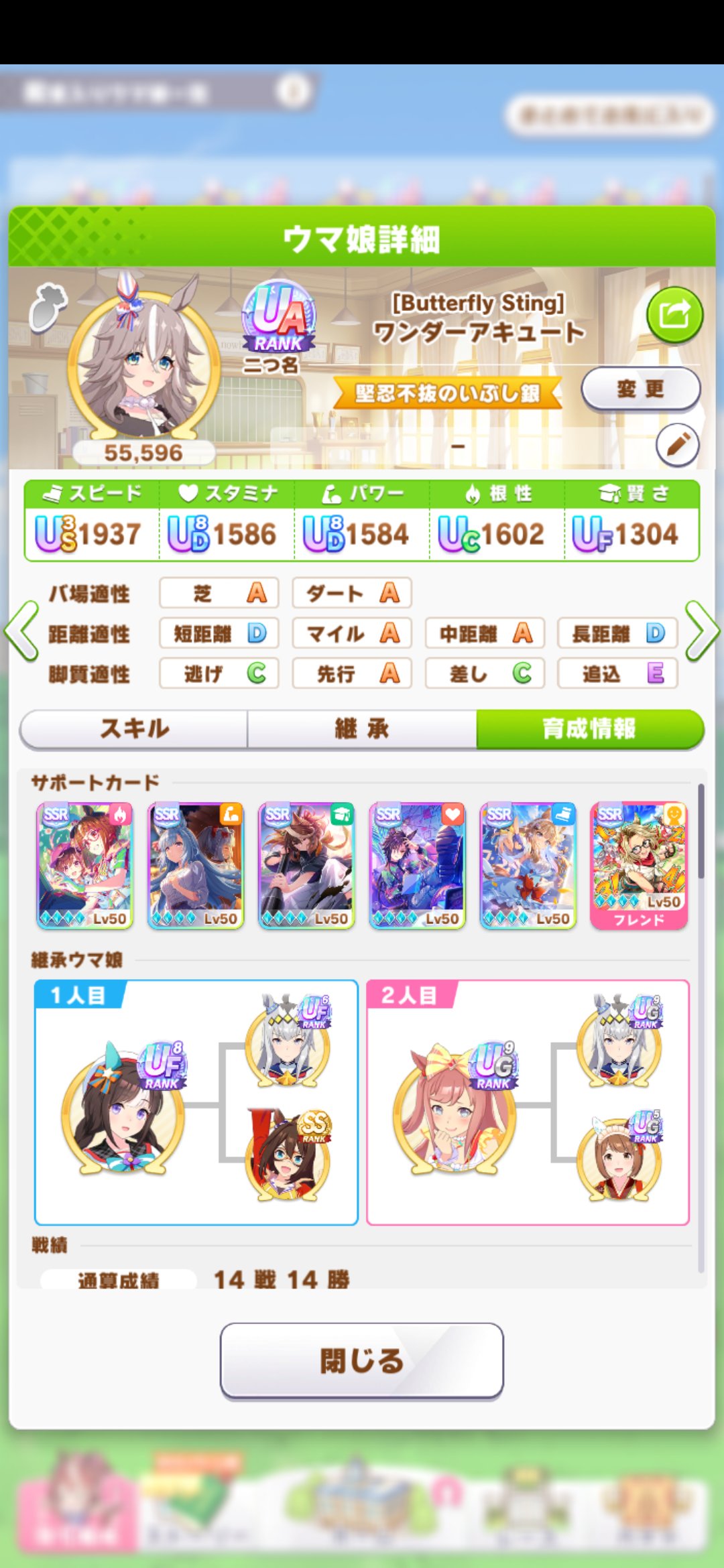This screenshot has width=724, height=1568.
Task: Tap the pencil edit memo icon
Action: click(x=677, y=444)
